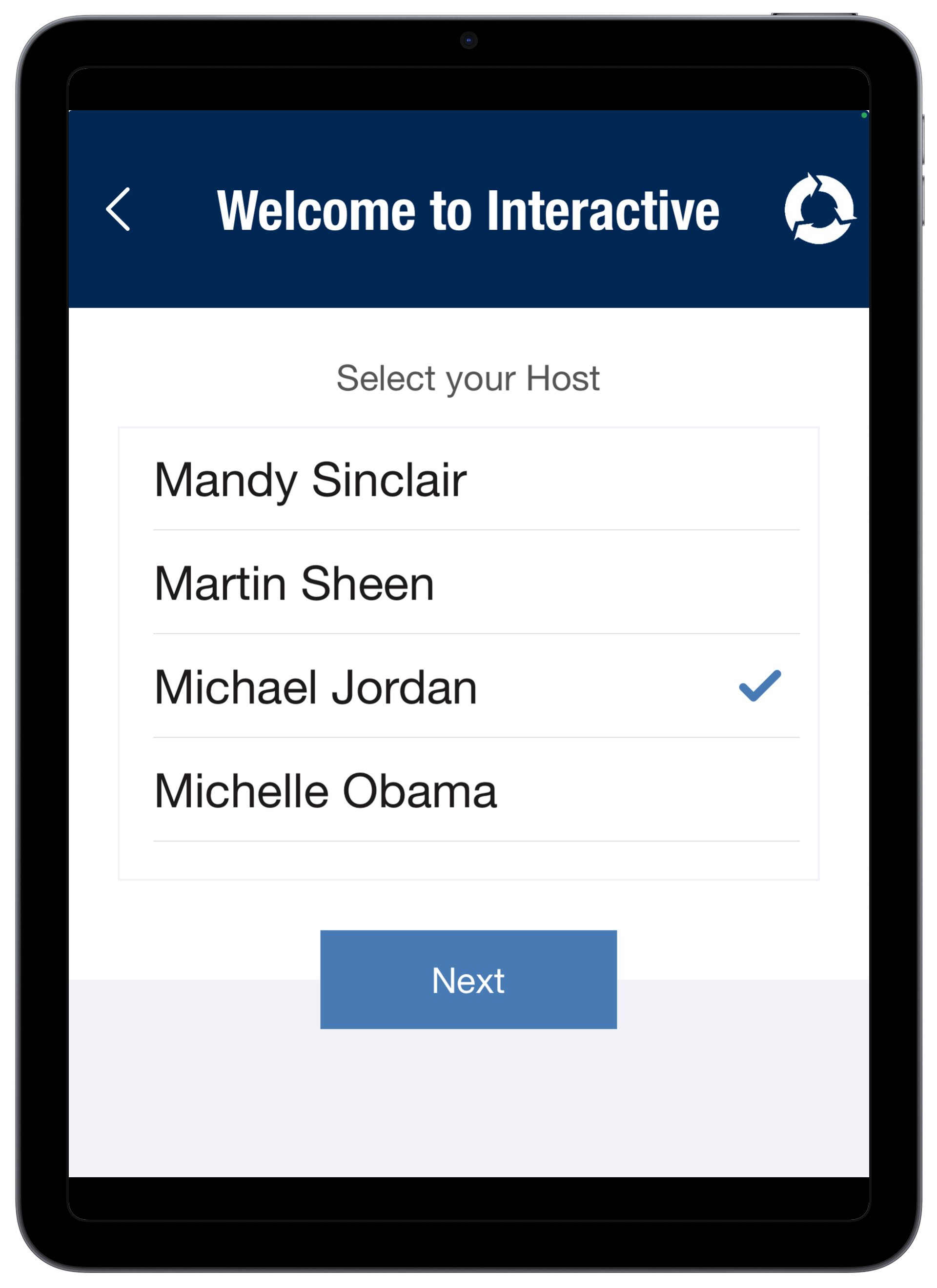The height and width of the screenshot is (1288, 937).
Task: Select Martin Sheen in the list
Action: coord(294,582)
